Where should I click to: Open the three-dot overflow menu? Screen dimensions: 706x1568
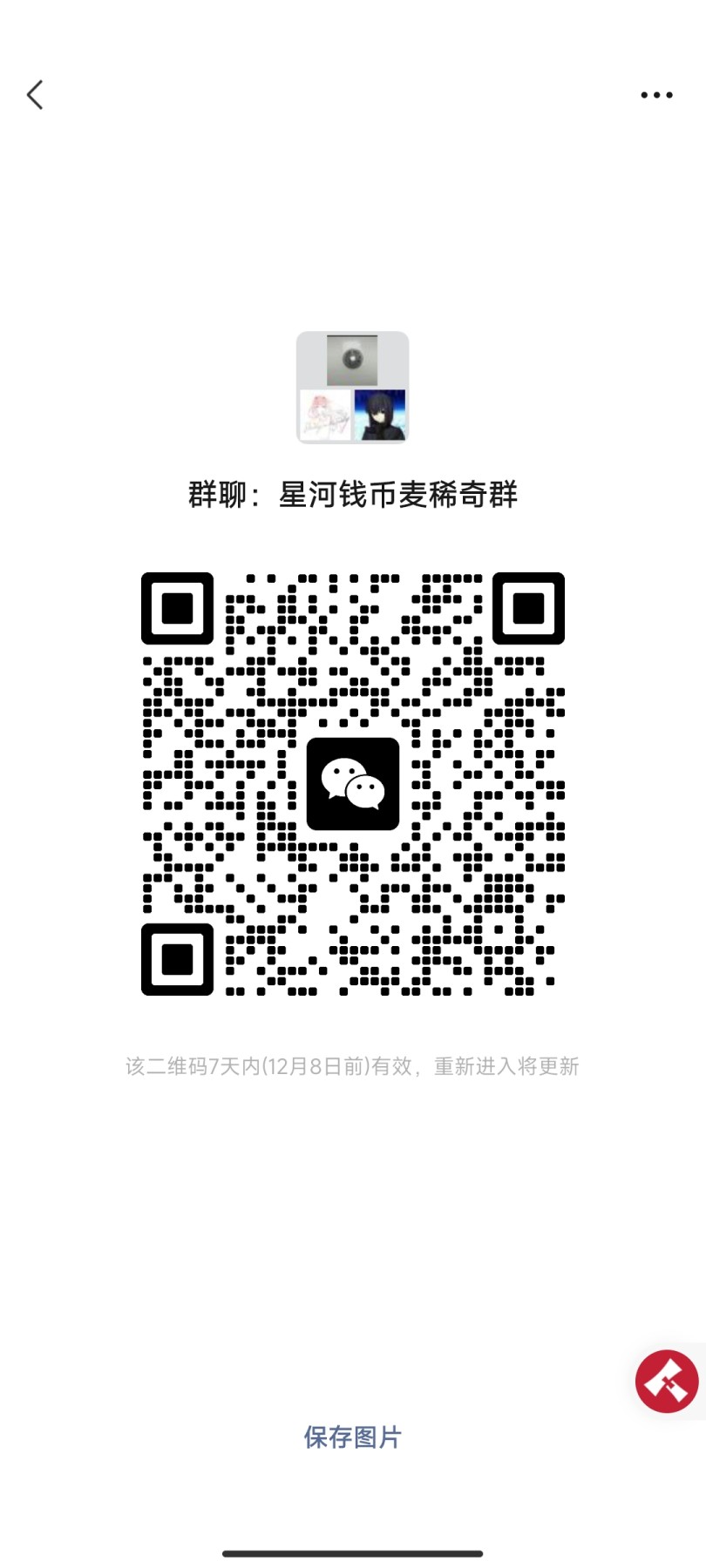pos(656,95)
